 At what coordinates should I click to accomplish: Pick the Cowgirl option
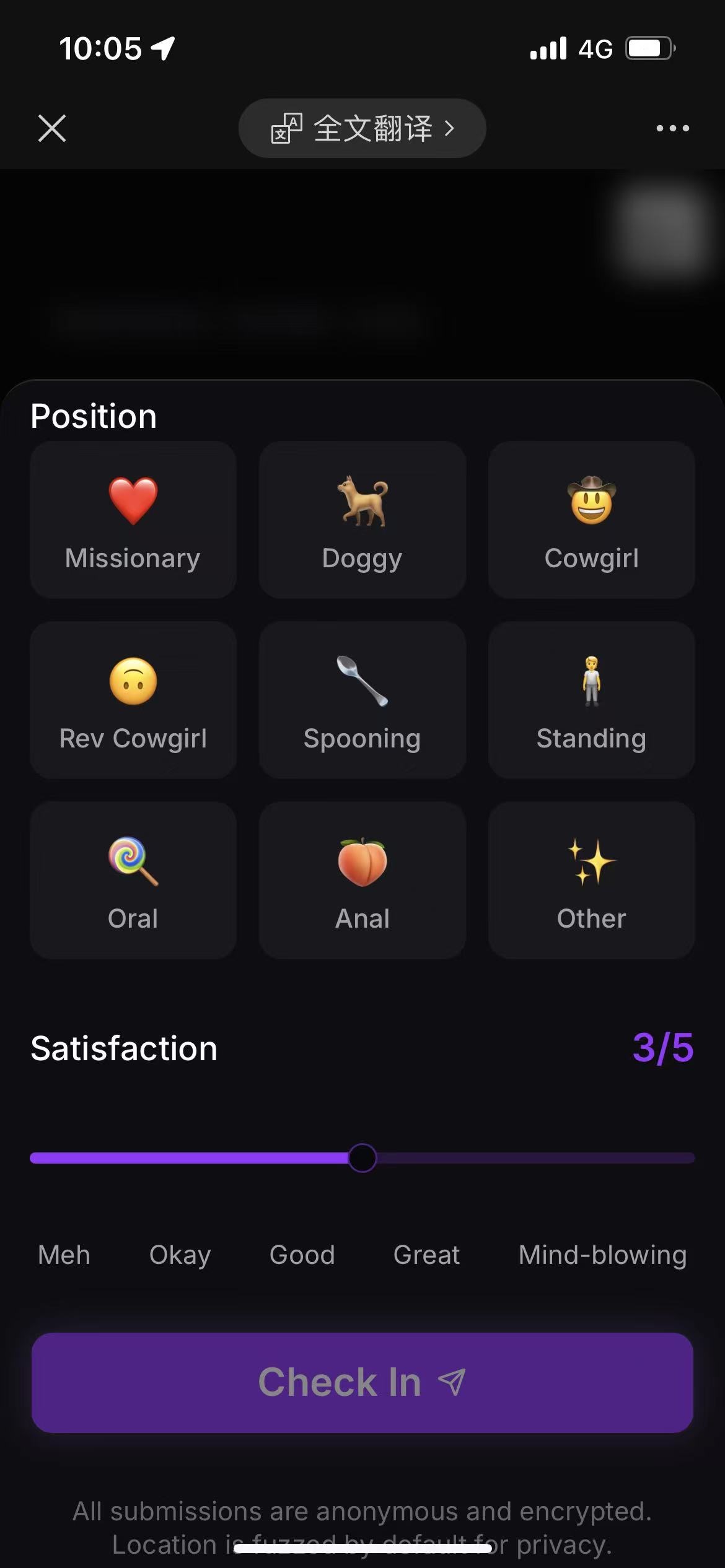[x=591, y=520]
